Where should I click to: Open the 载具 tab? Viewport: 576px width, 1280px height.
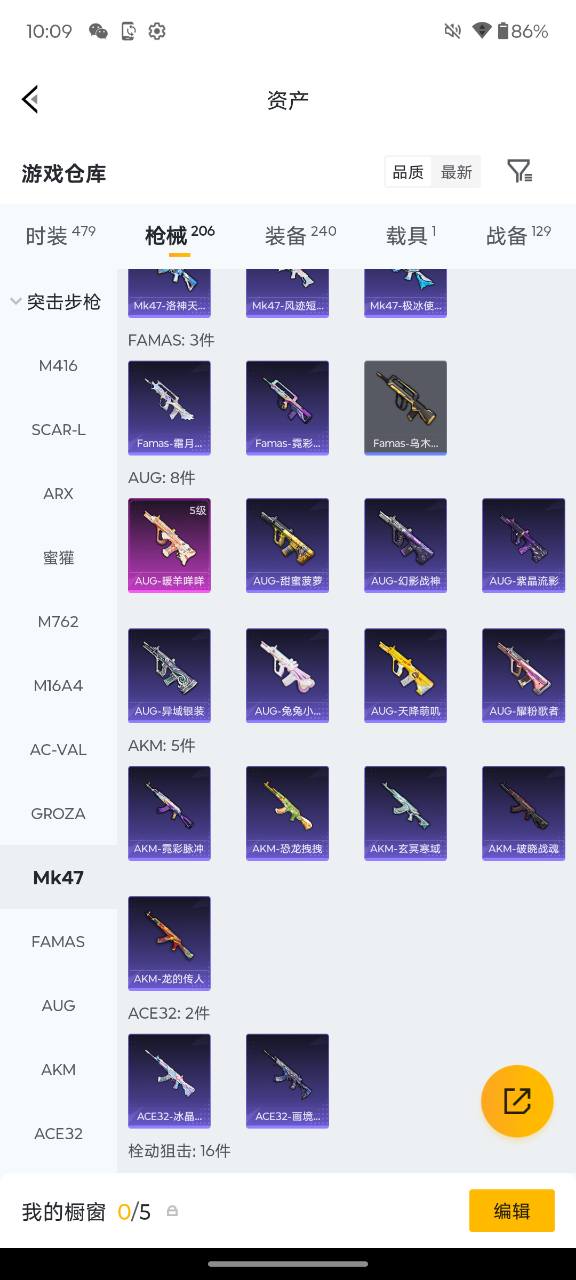pos(411,235)
